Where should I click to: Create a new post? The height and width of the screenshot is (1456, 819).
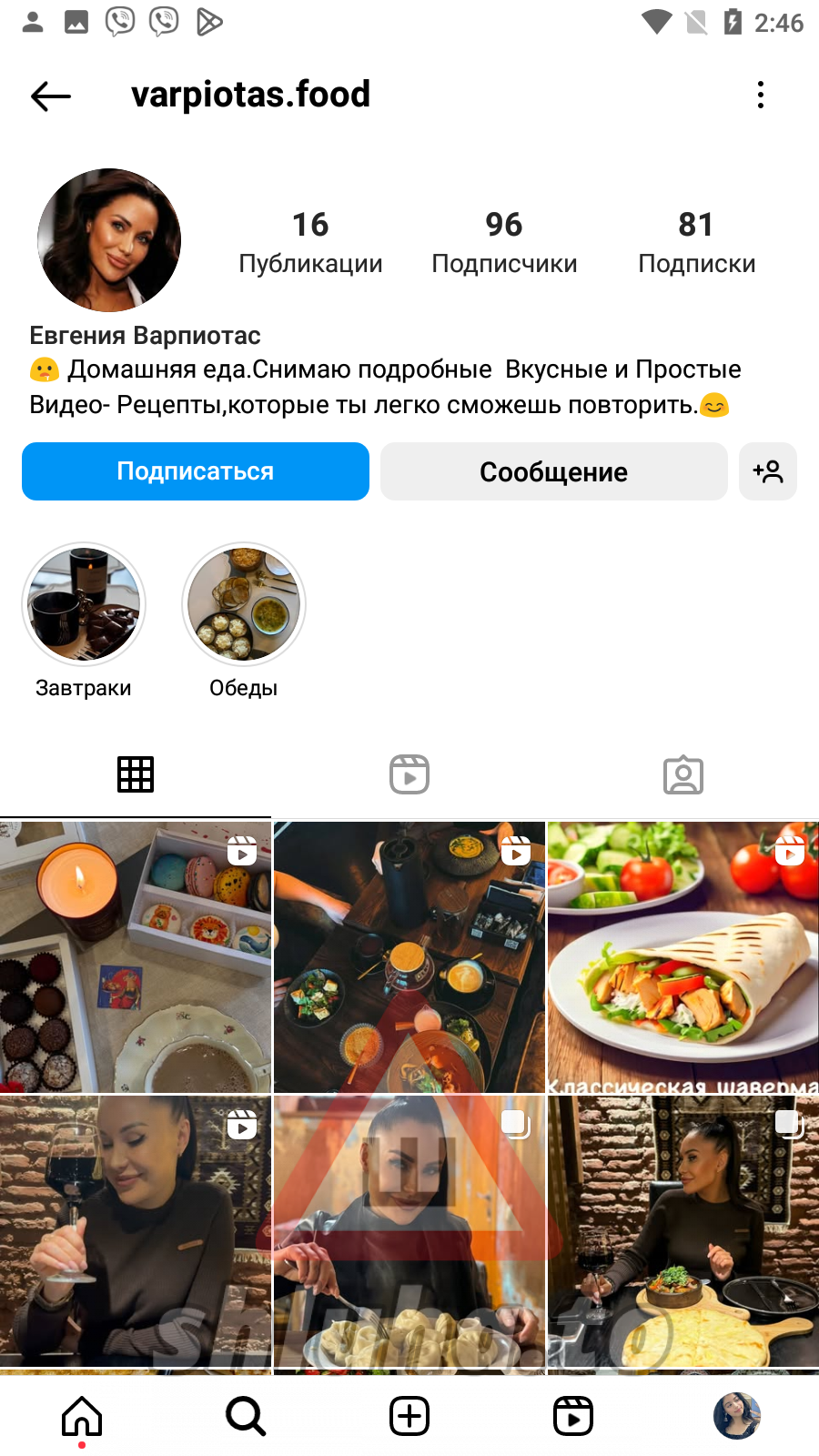click(x=409, y=1416)
